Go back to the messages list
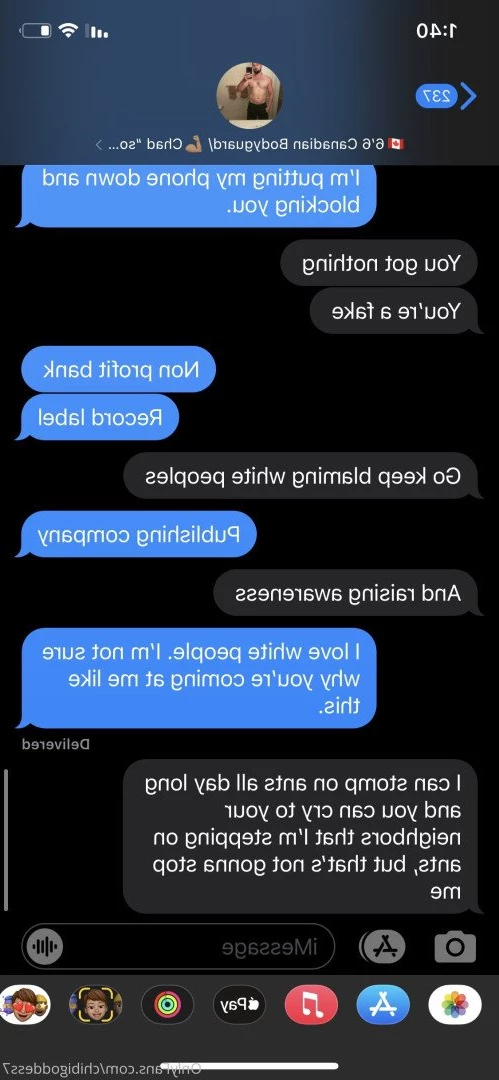The image size is (499, 1080). tap(447, 96)
